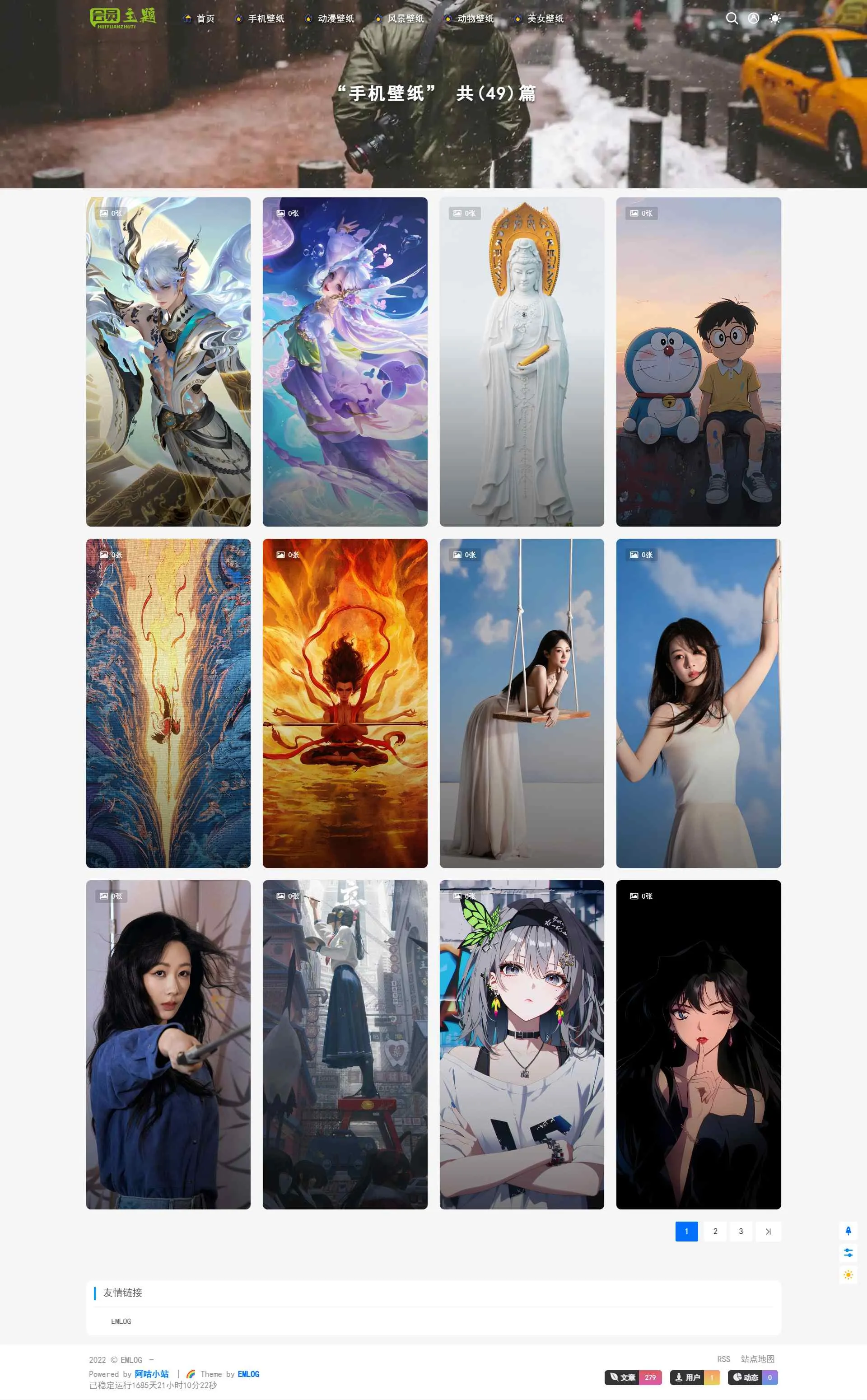Screen dimensions: 867x1400
Task: Tap the rocket back-to-top button
Action: pyautogui.click(x=848, y=1231)
